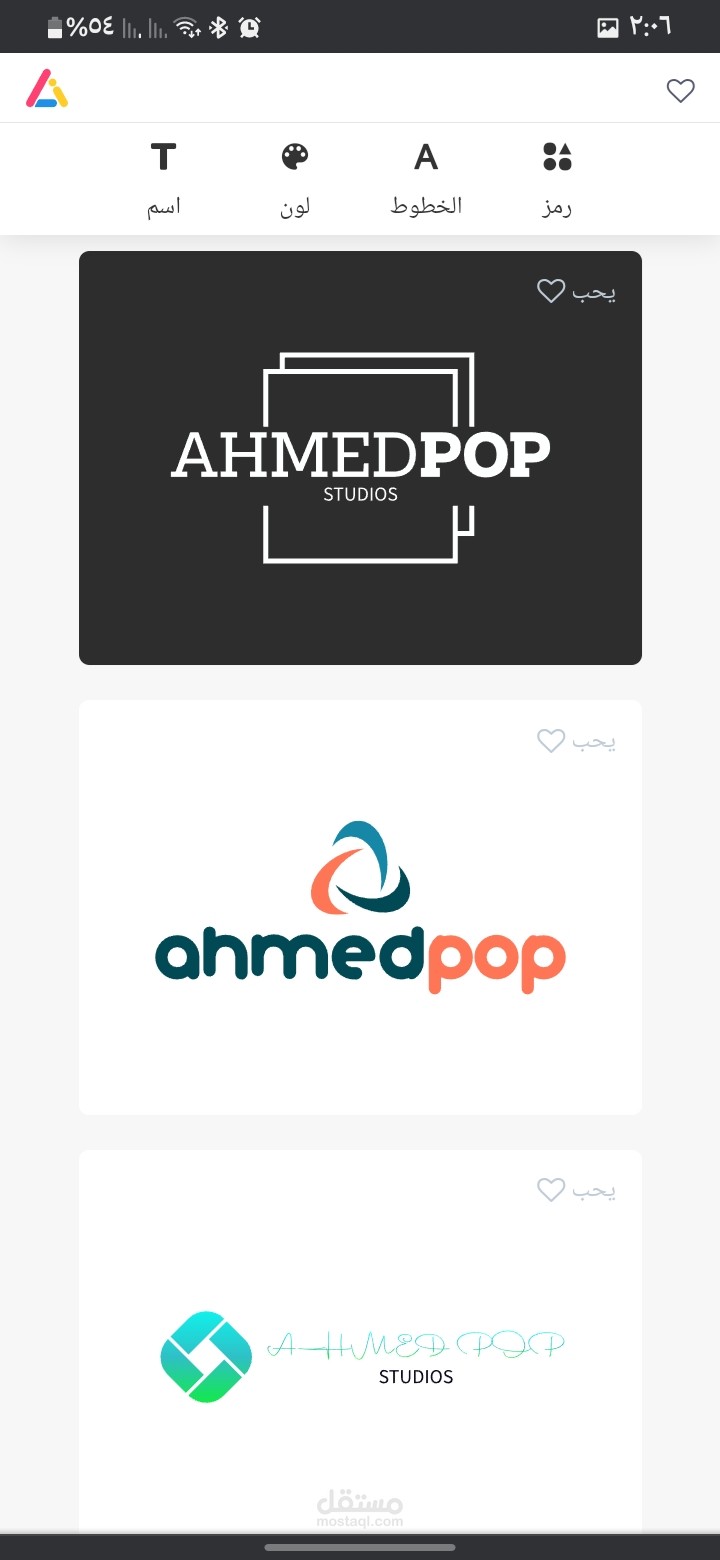Screen dimensions: 720x1560
Task: Tap the colorful app logo
Action: pyautogui.click(x=46, y=89)
